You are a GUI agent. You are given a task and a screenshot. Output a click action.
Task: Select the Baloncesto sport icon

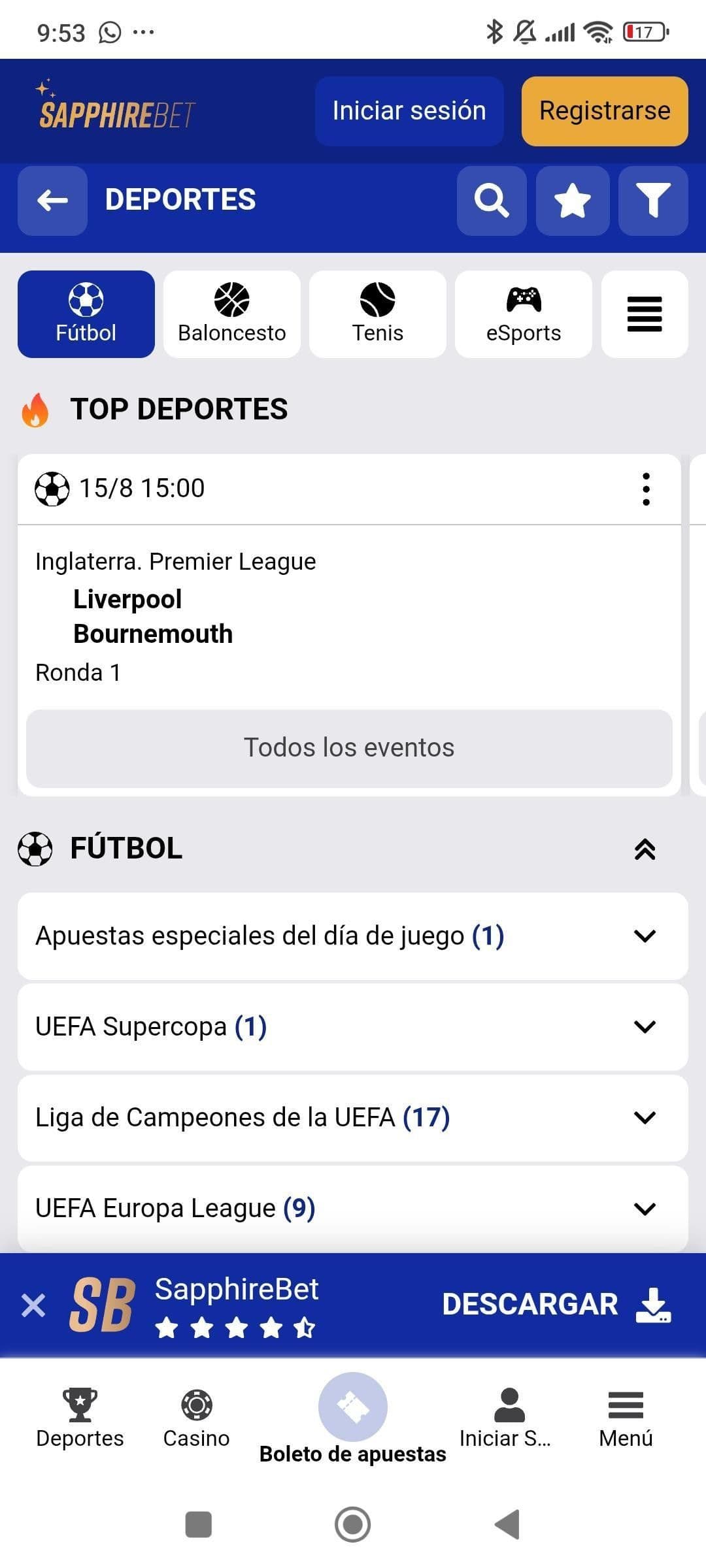[x=231, y=314]
